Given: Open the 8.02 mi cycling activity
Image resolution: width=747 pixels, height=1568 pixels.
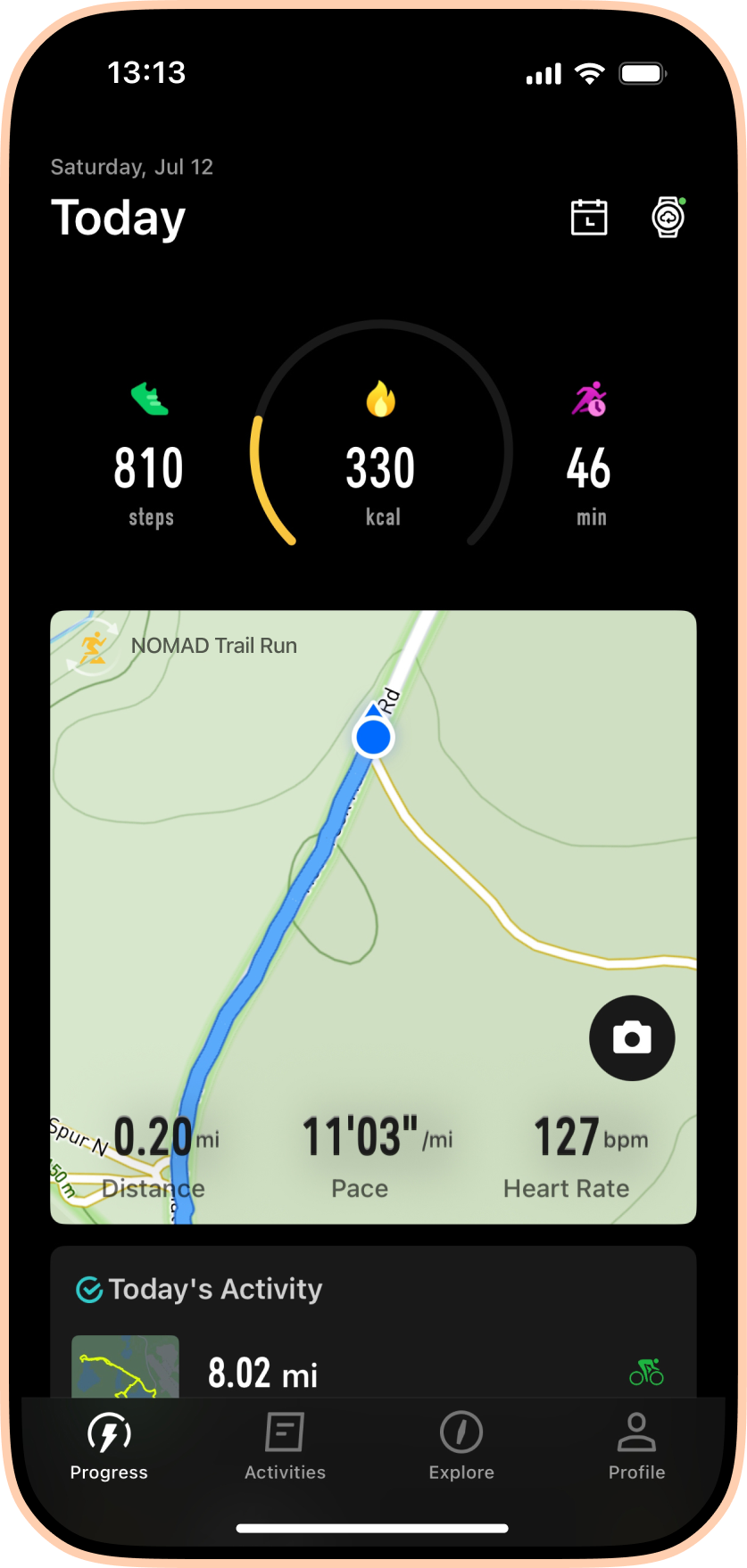Looking at the screenshot, I should tap(373, 1370).
